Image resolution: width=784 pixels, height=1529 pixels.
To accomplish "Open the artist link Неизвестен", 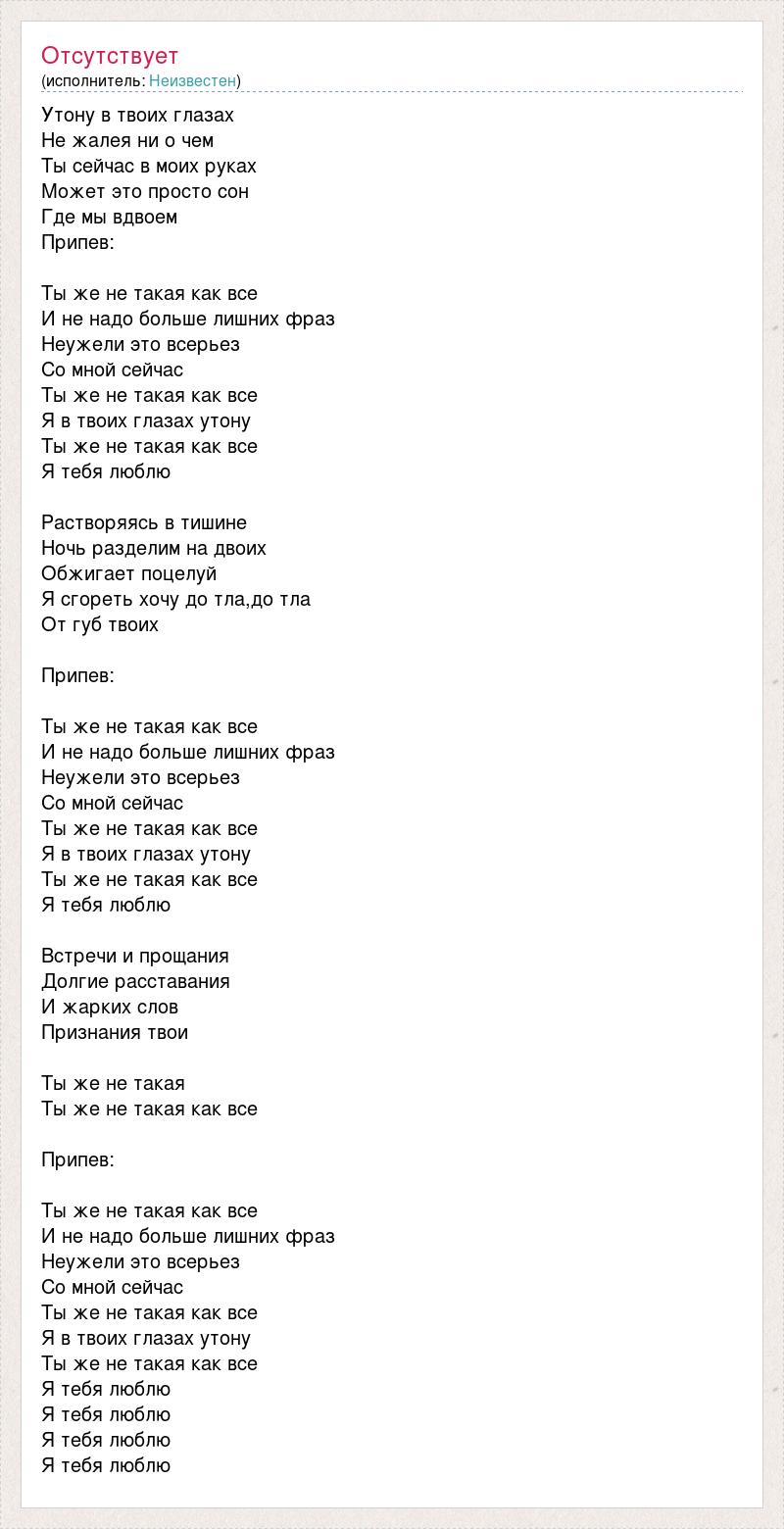I will pos(192,80).
